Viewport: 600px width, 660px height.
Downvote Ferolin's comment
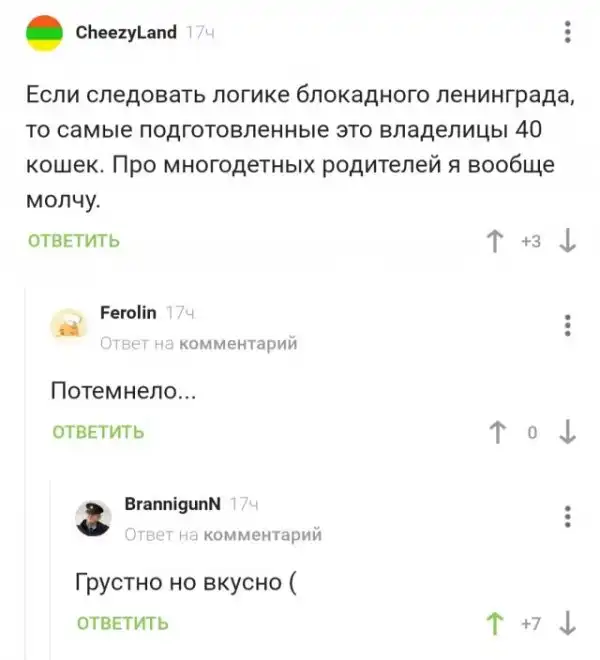point(566,432)
